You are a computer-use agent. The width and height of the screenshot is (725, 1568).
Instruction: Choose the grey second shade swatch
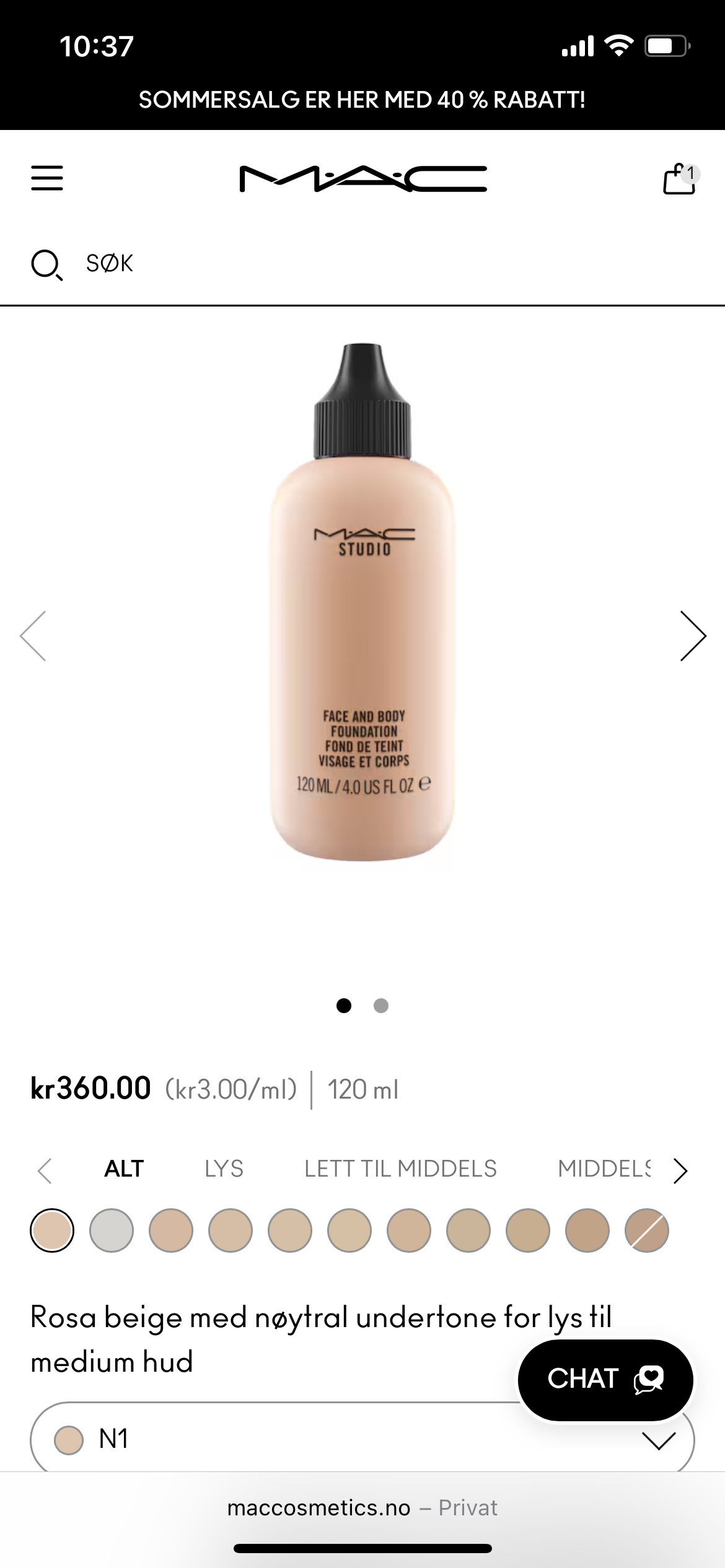click(112, 1230)
